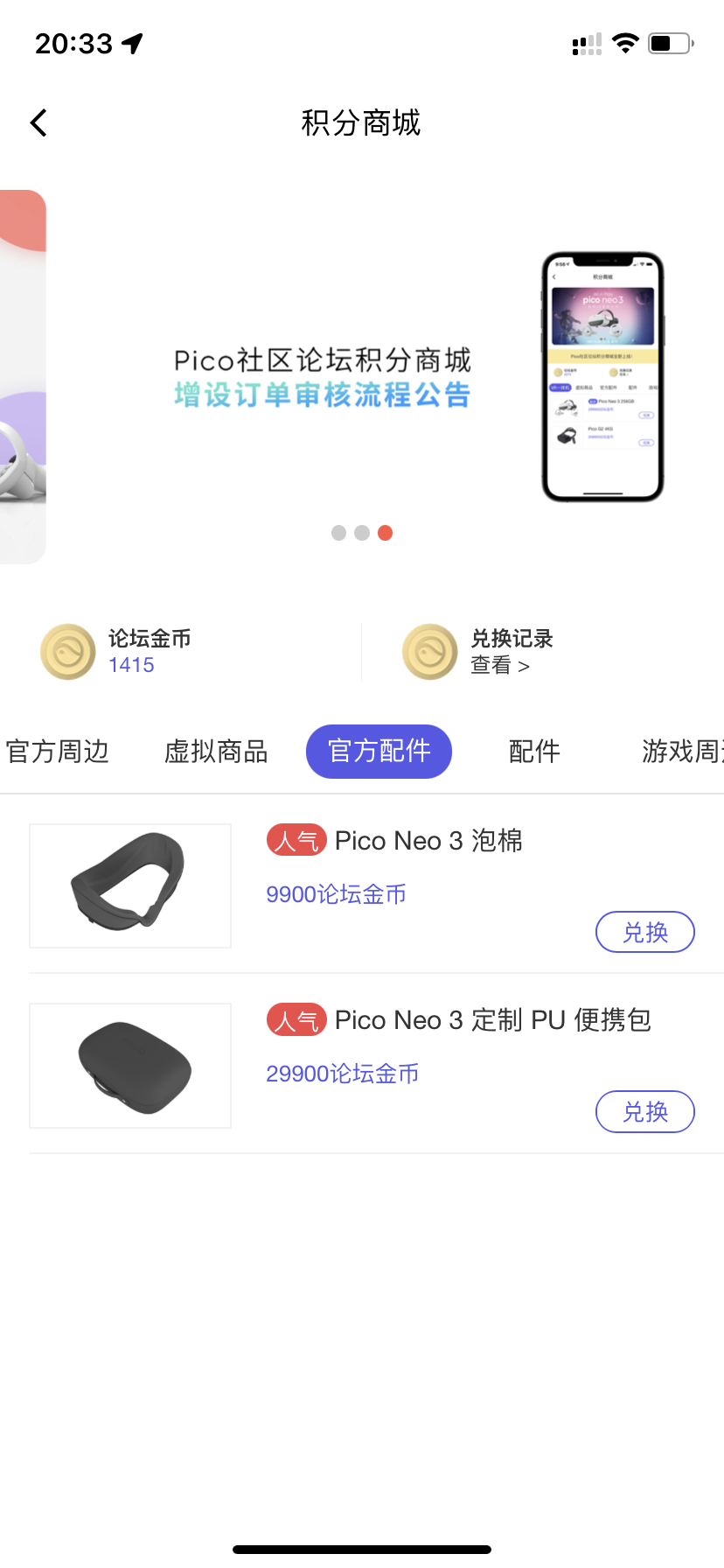
Task: Select the 官方配件 category tab
Action: [378, 751]
